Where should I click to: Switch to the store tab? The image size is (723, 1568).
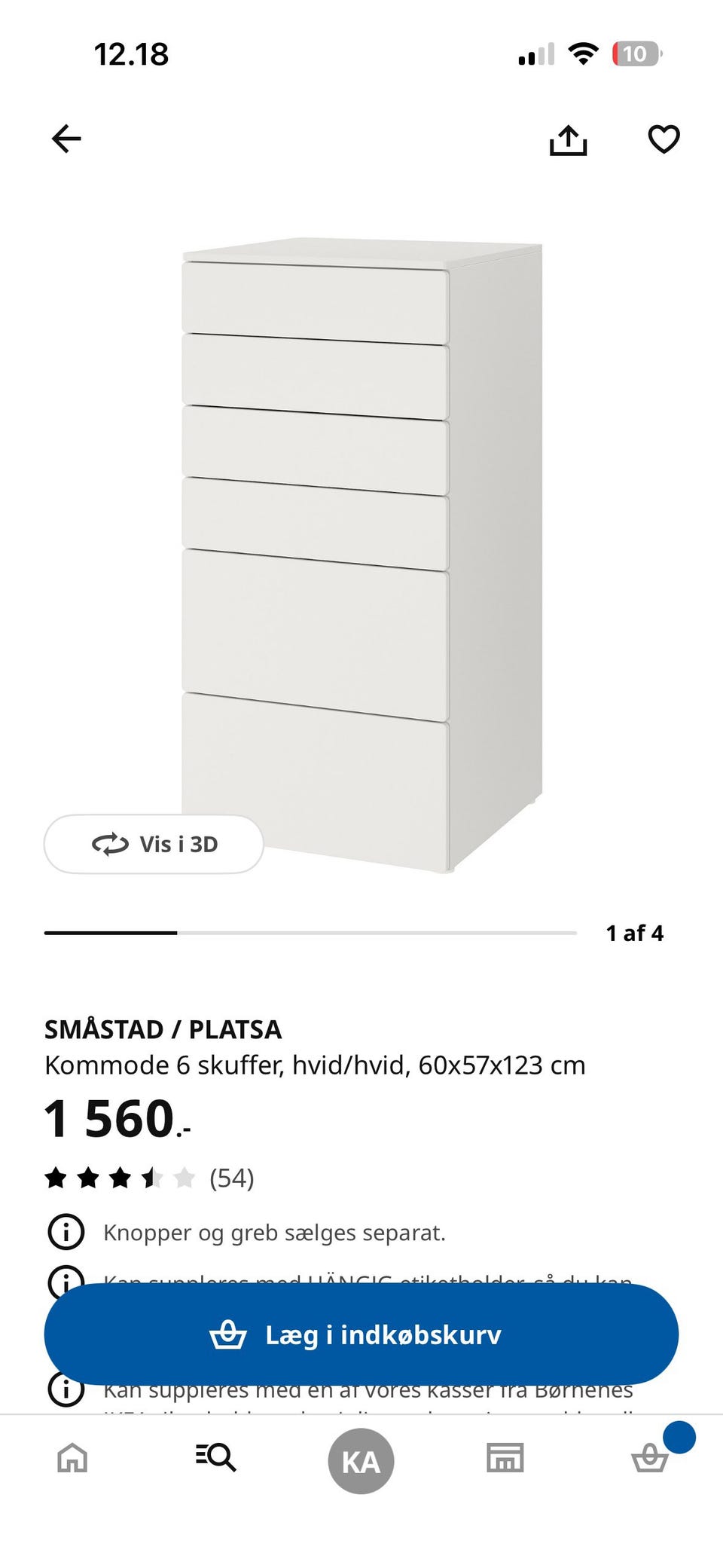tap(505, 1457)
